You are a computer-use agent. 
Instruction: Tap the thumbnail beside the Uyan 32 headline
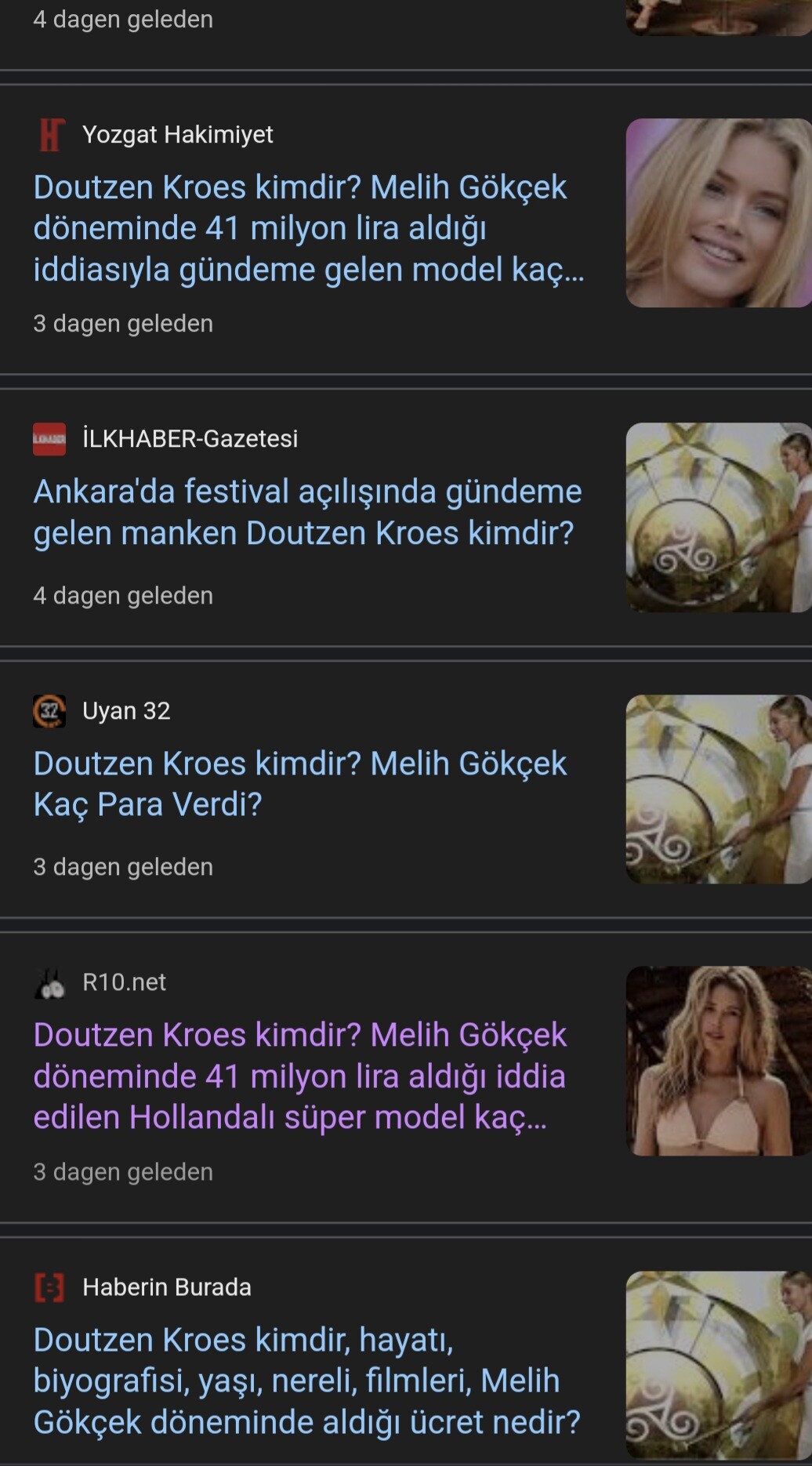718,789
